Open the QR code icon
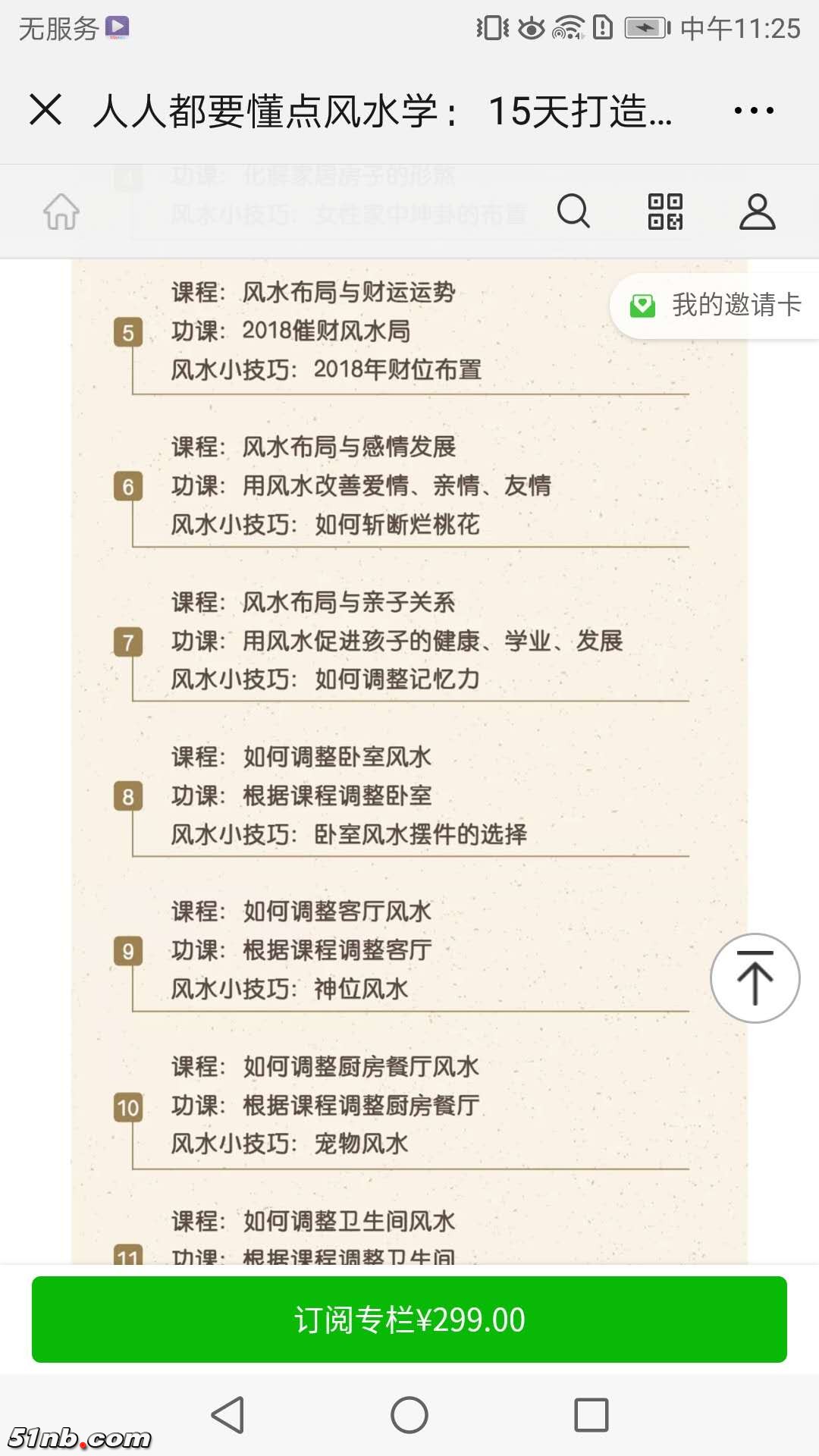819x1456 pixels. [665, 212]
